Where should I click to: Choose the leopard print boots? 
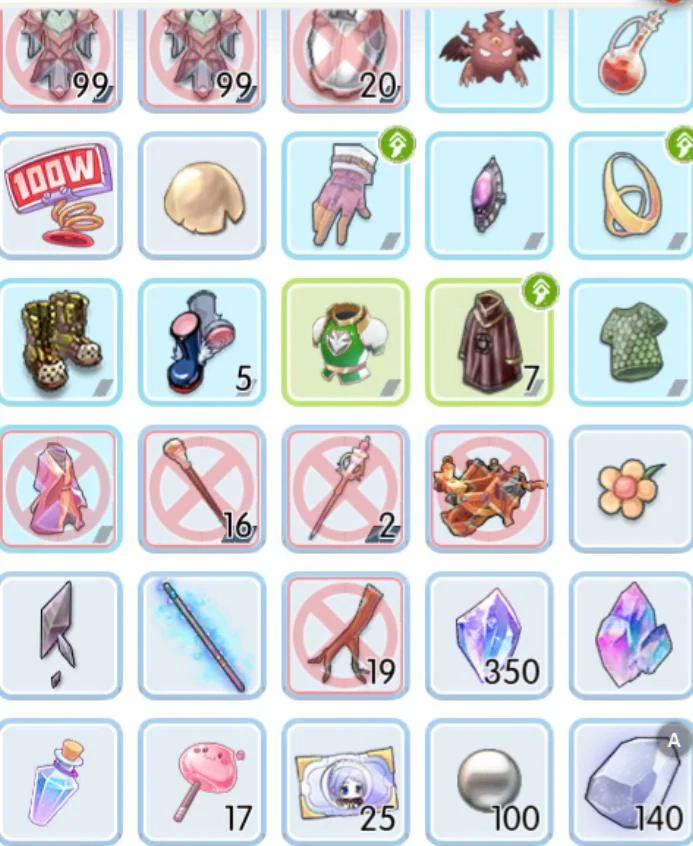click(62, 342)
